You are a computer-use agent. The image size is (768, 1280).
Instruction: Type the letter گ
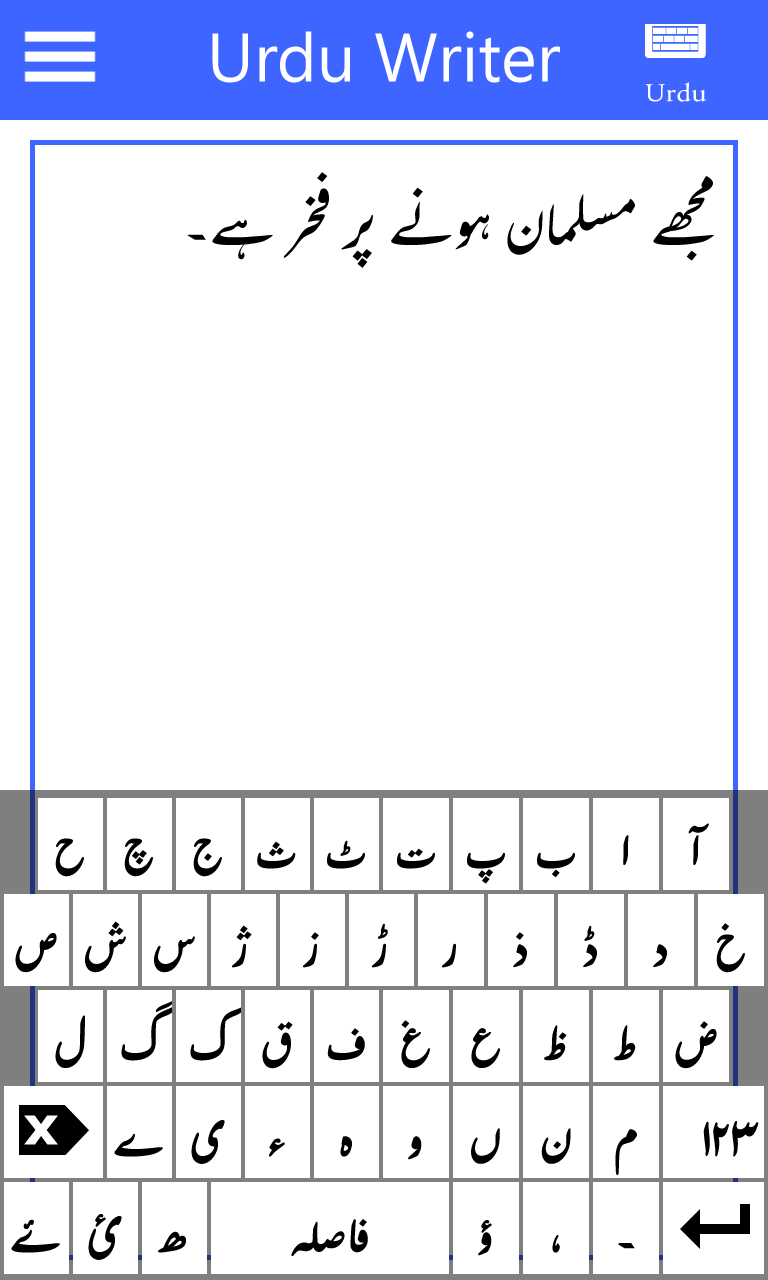[140, 1036]
